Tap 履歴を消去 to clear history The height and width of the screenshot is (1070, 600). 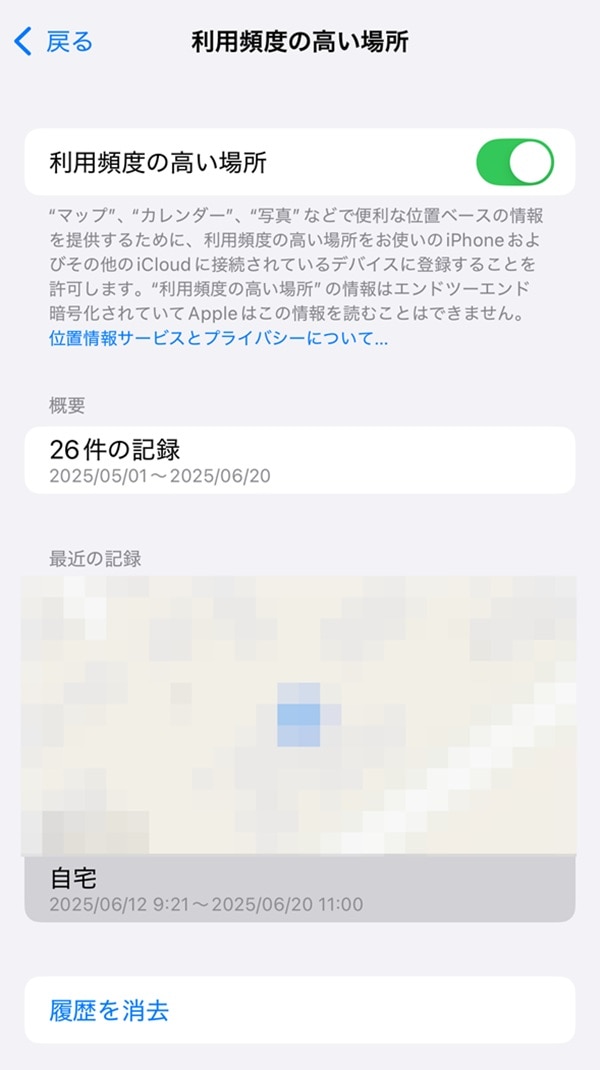110,1010
